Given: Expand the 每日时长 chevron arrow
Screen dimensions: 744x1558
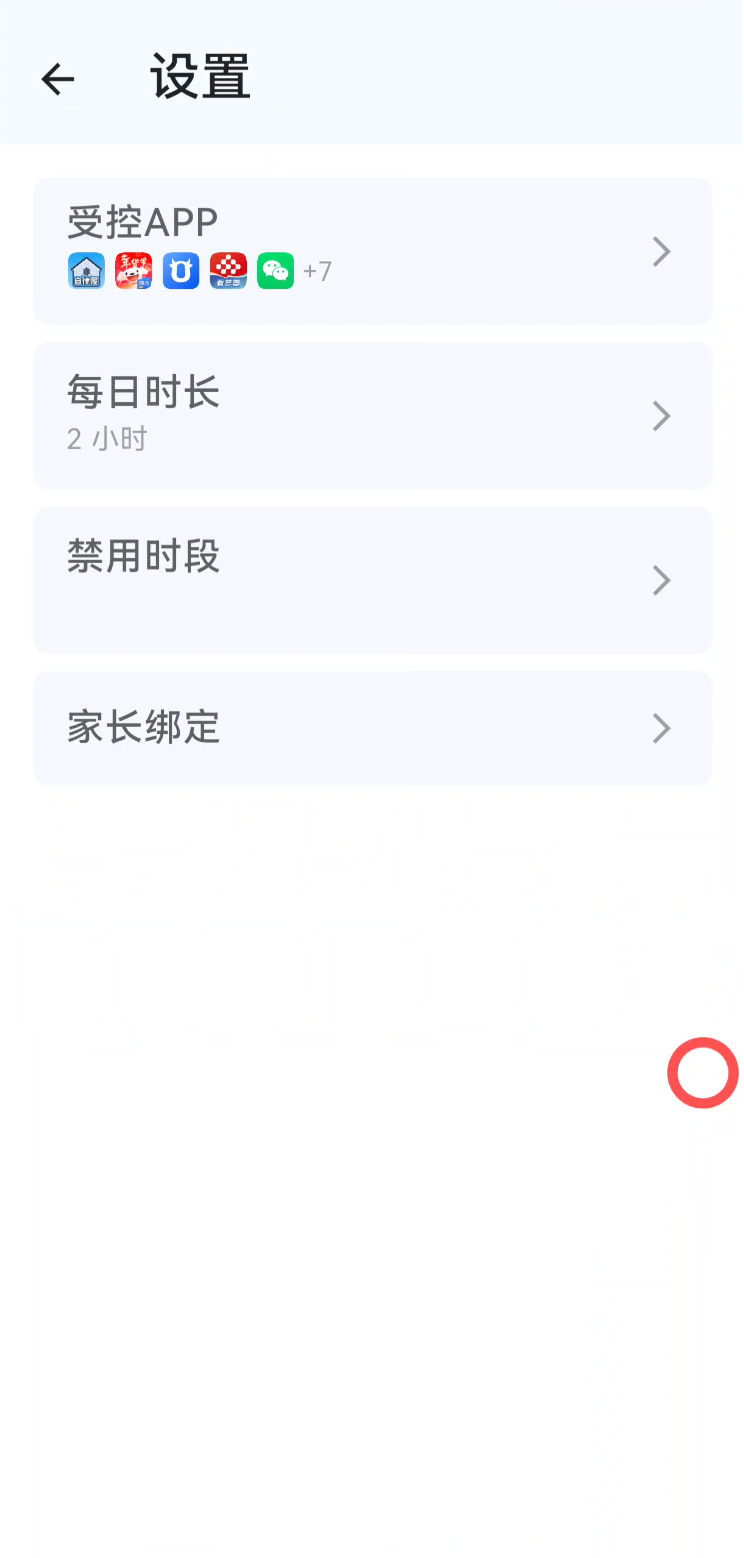Looking at the screenshot, I should [661, 416].
